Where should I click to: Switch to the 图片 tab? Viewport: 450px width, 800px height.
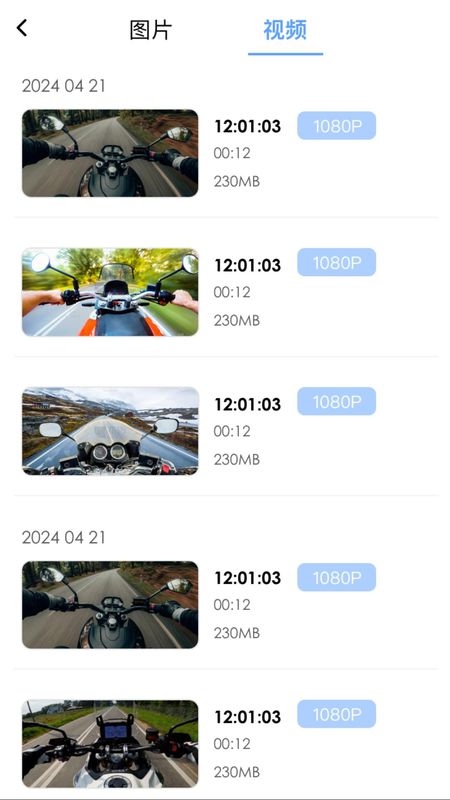151,30
